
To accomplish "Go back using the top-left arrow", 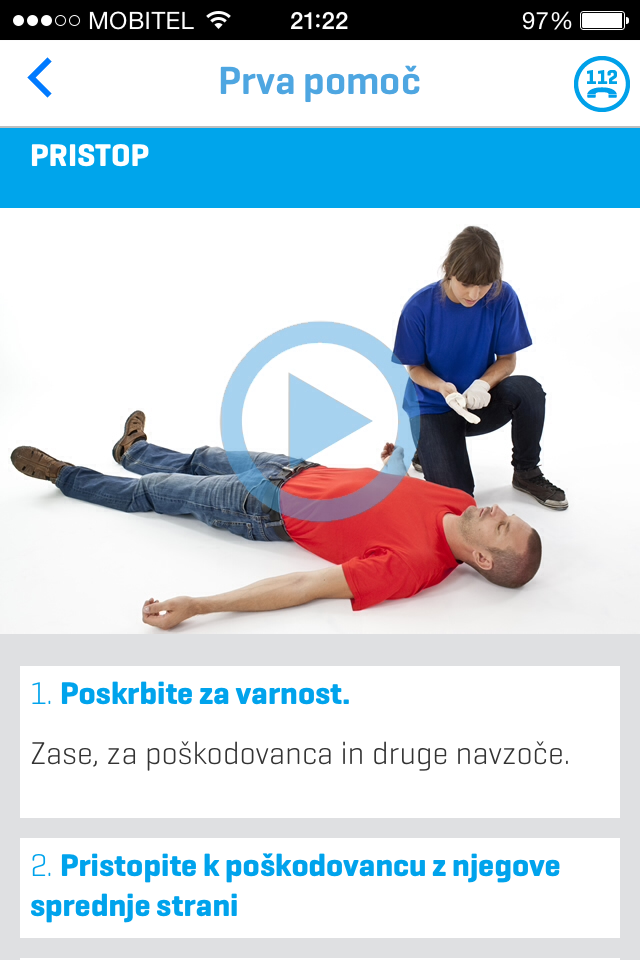I will pos(40,79).
